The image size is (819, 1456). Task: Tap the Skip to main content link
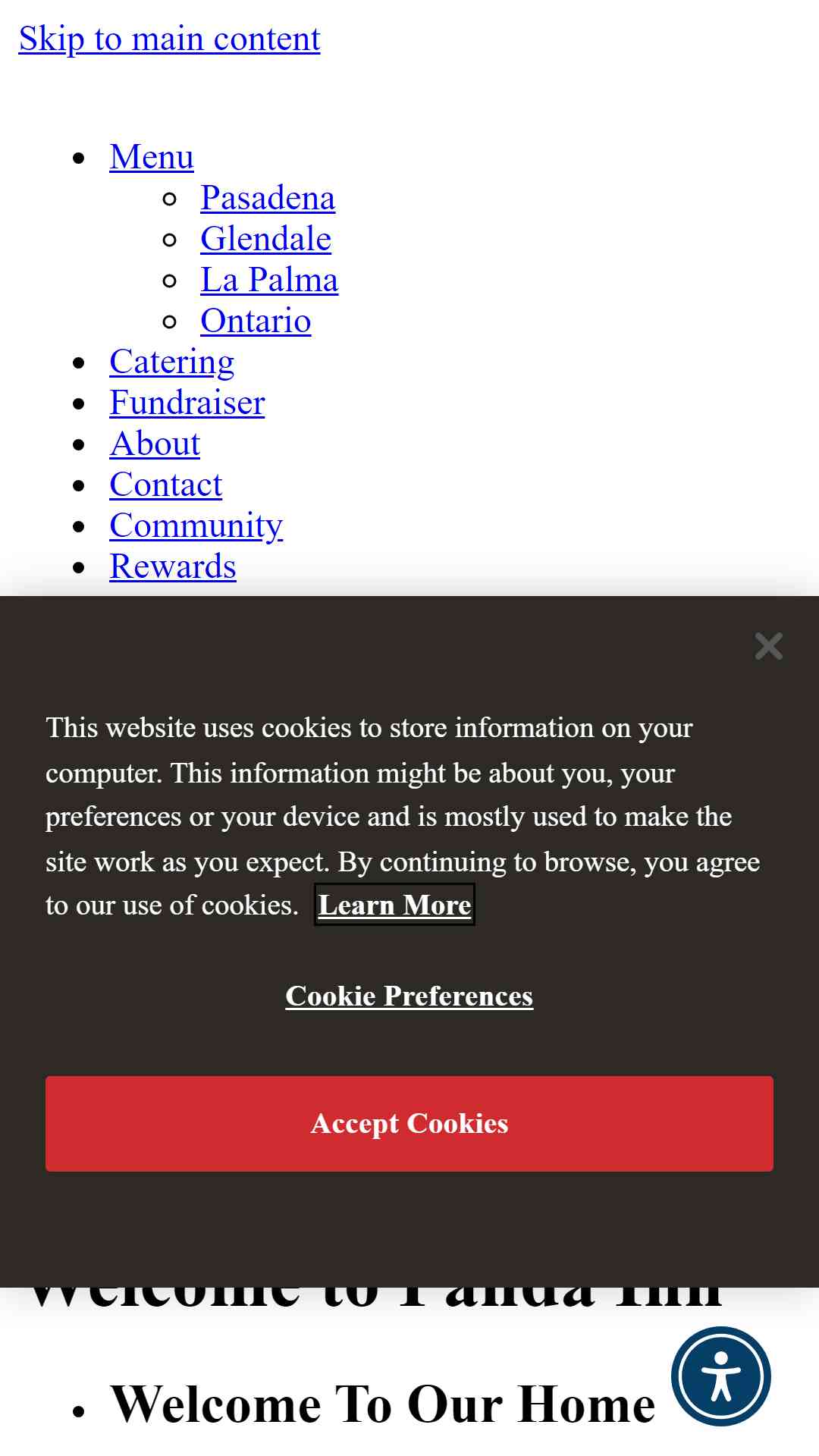coord(169,39)
